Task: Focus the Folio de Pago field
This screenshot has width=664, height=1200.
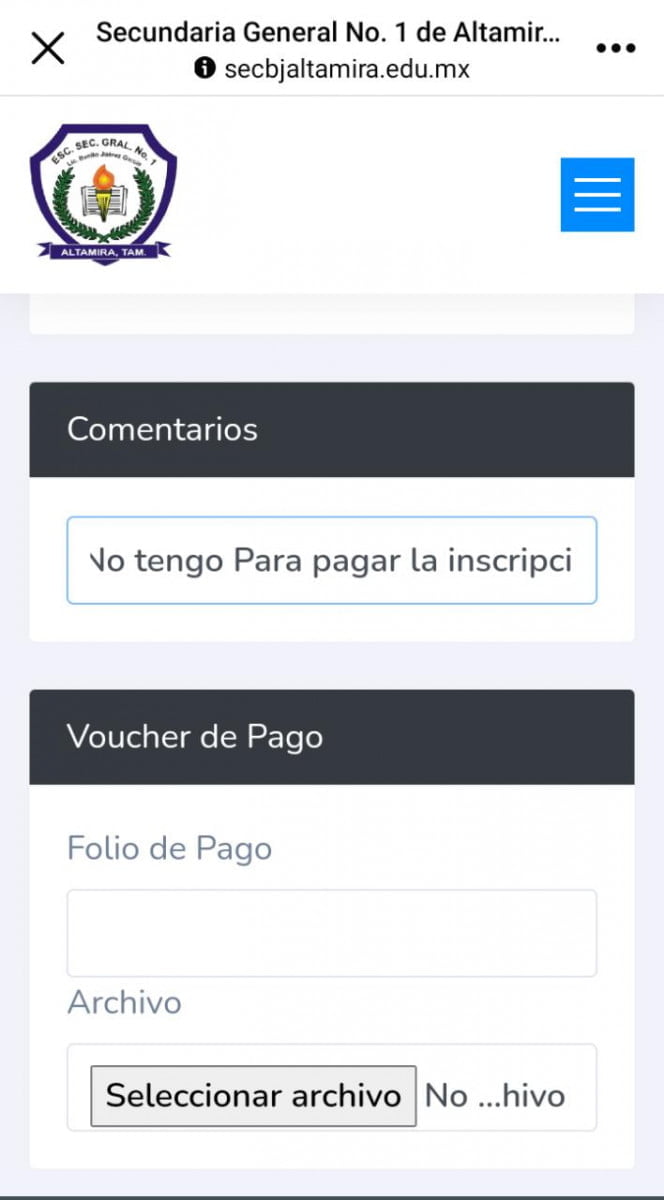Action: (x=332, y=933)
